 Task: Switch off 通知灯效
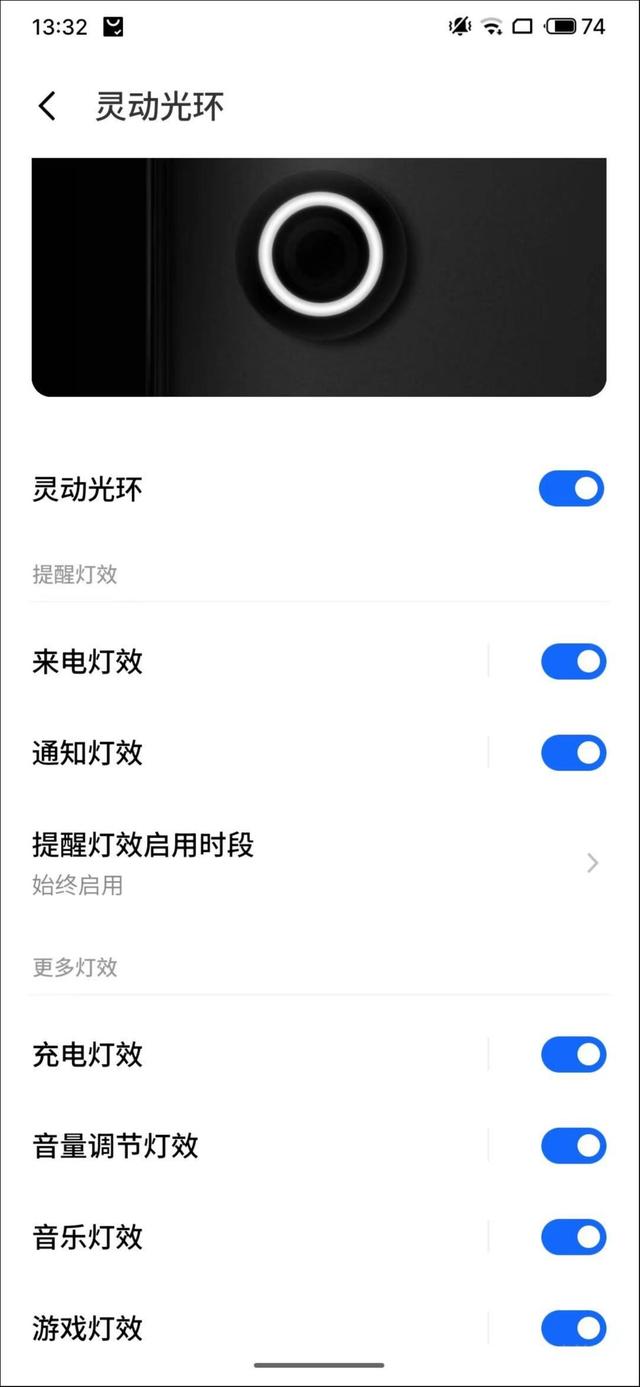[x=573, y=753]
